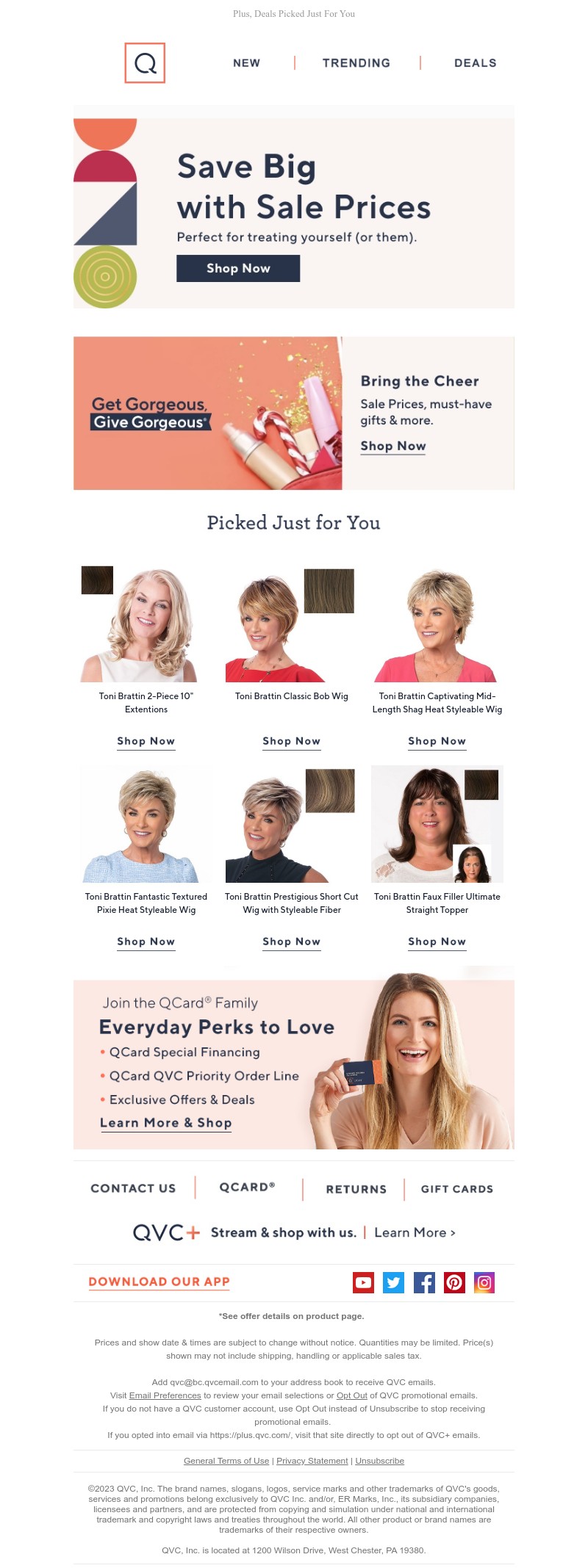The image size is (588, 1568).
Task: Shop Now for Faux Filler Ultimate Straight Topper
Action: (437, 942)
